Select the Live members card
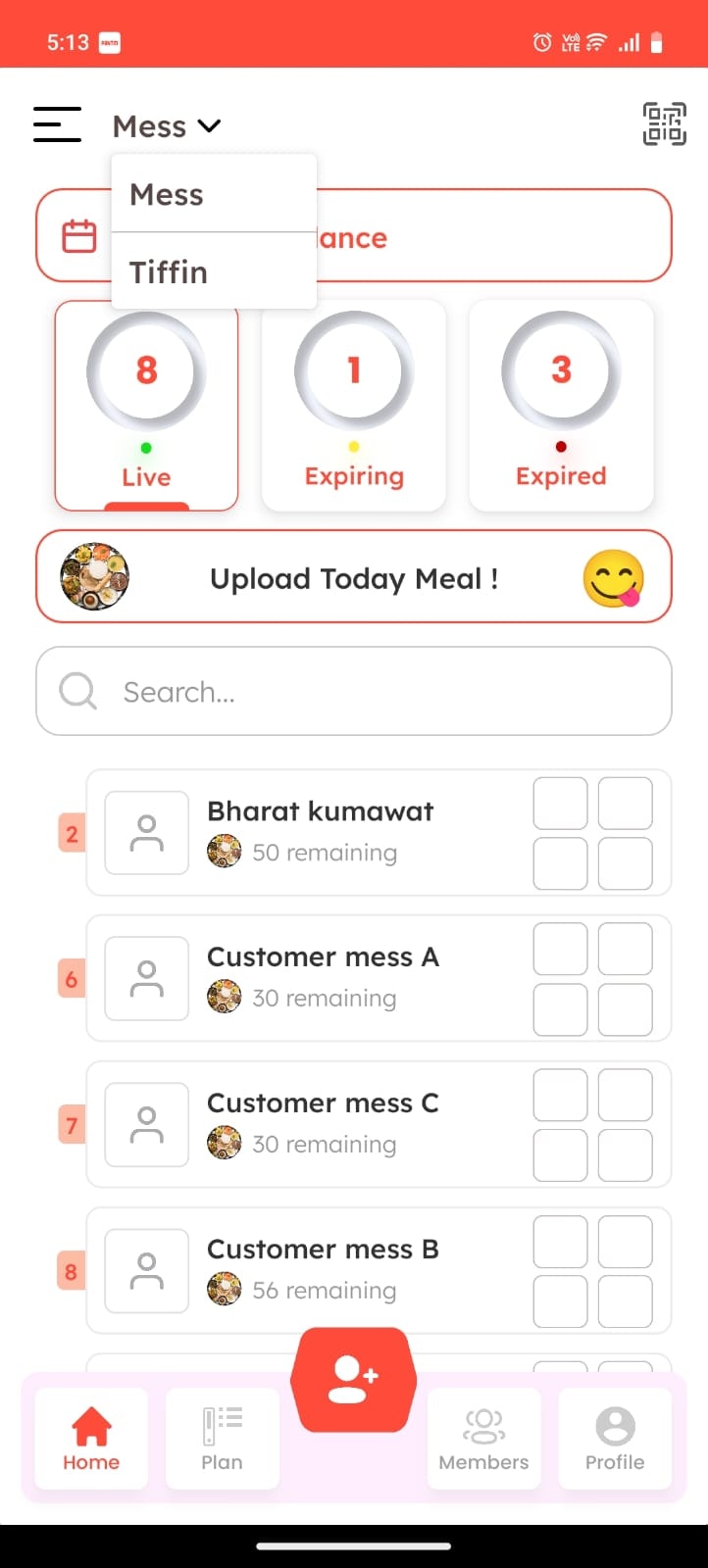 click(x=146, y=406)
